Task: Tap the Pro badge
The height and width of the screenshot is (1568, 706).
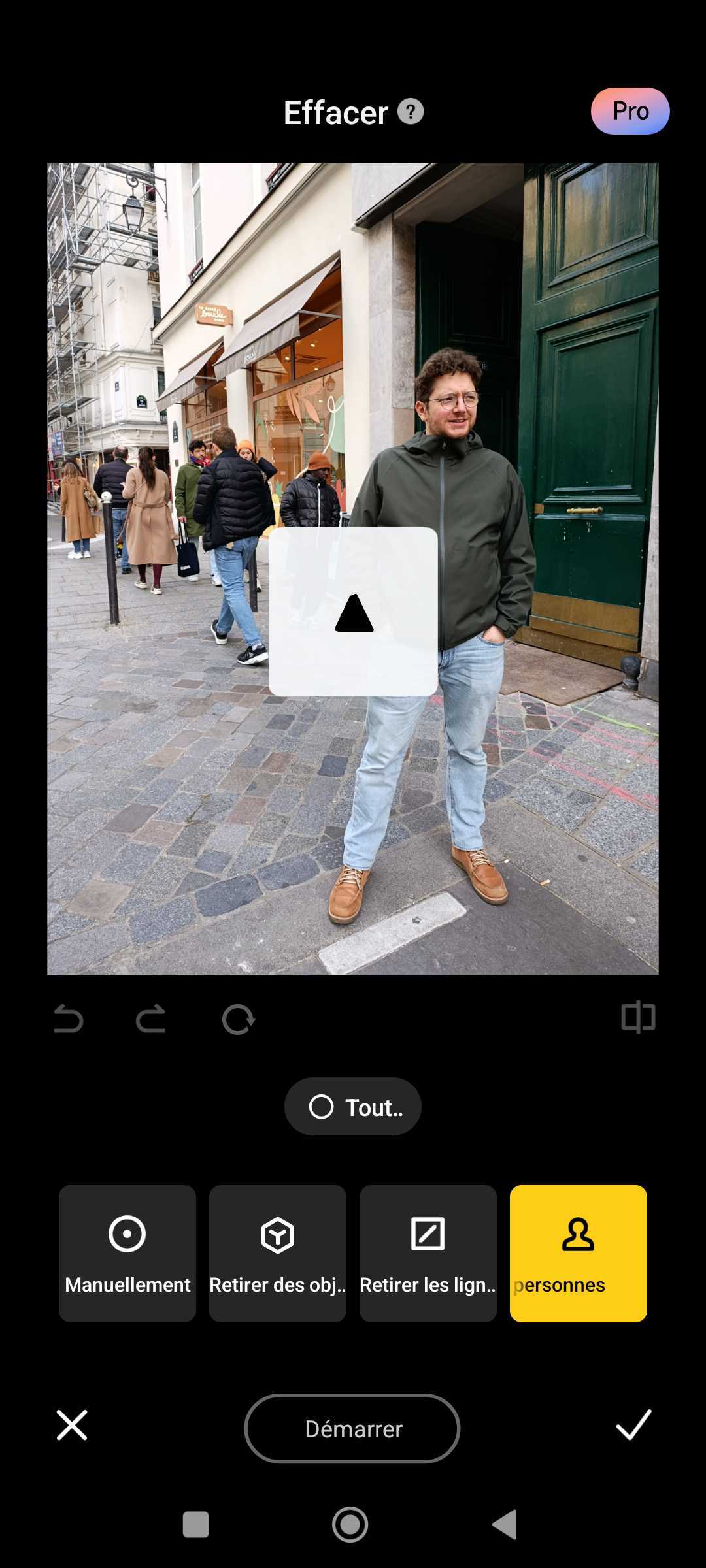Action: click(x=630, y=111)
